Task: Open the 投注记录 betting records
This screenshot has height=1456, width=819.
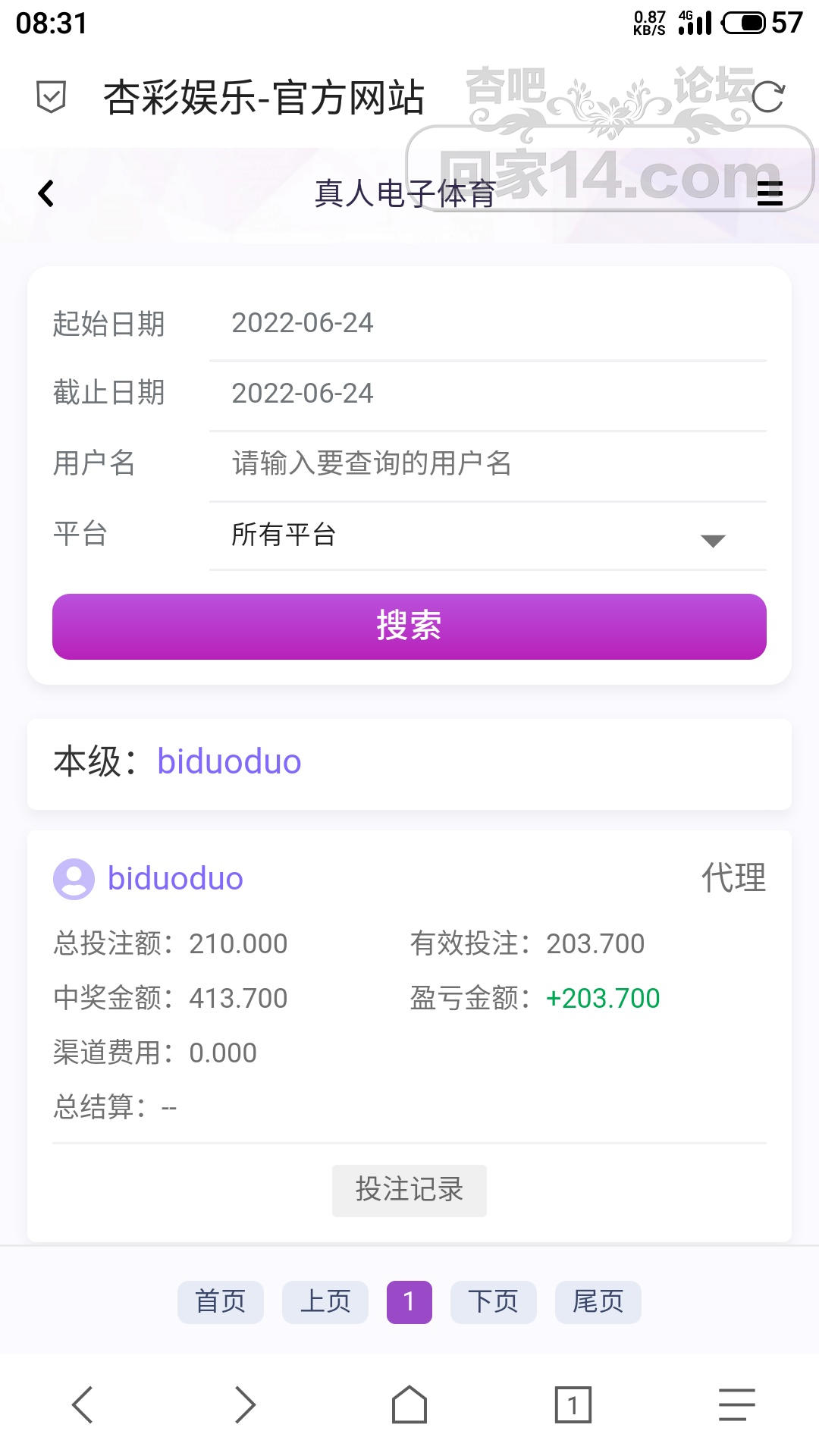Action: [x=409, y=1191]
